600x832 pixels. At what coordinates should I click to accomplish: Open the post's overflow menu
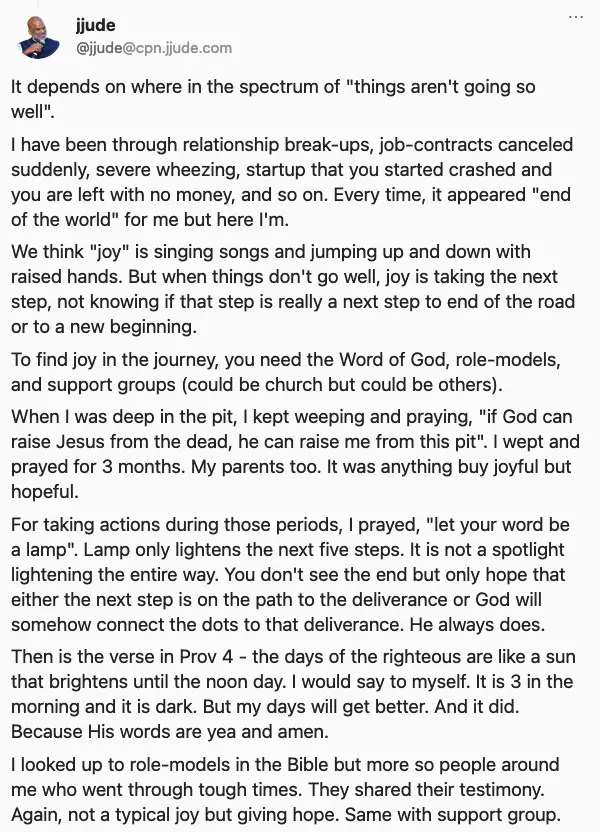[x=575, y=18]
